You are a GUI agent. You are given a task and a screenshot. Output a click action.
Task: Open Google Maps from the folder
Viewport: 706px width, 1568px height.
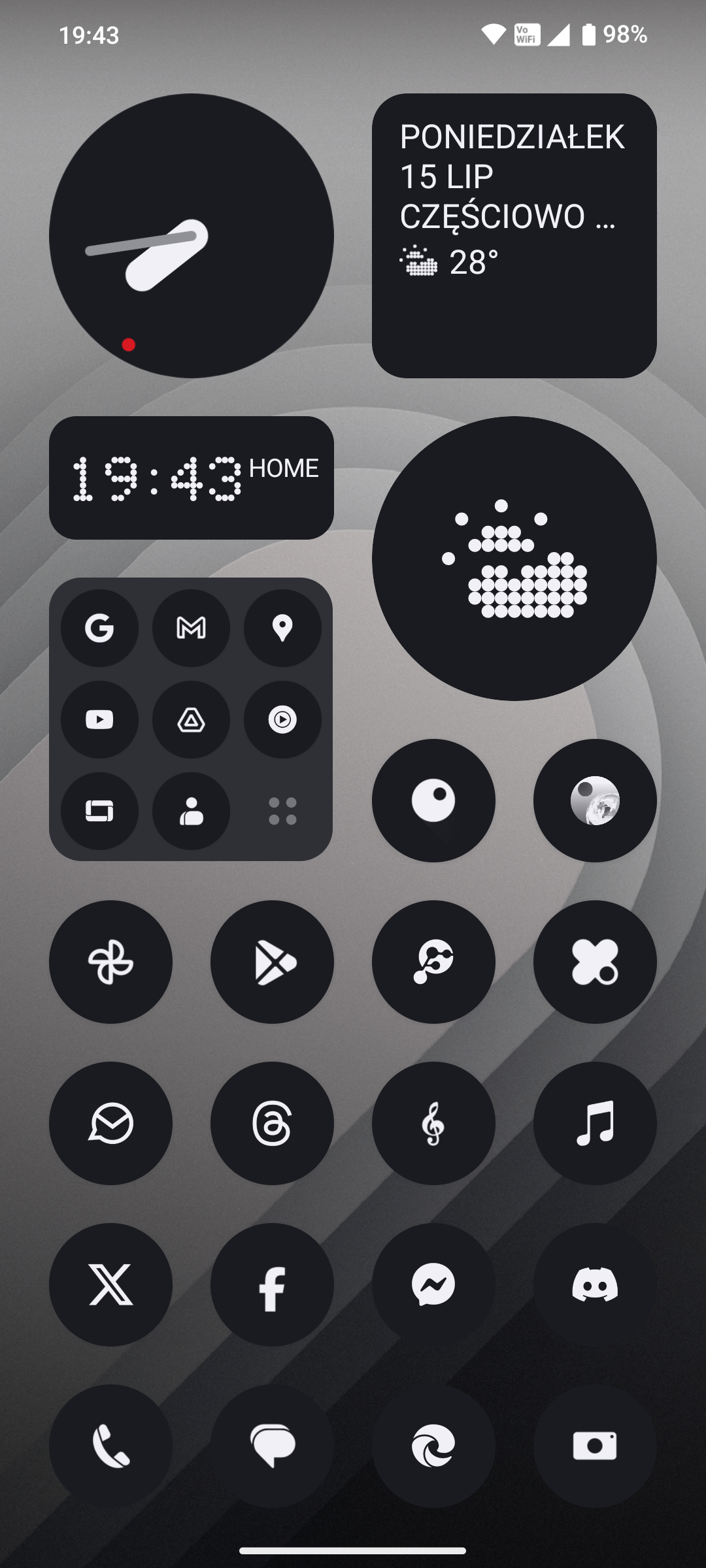(x=282, y=628)
